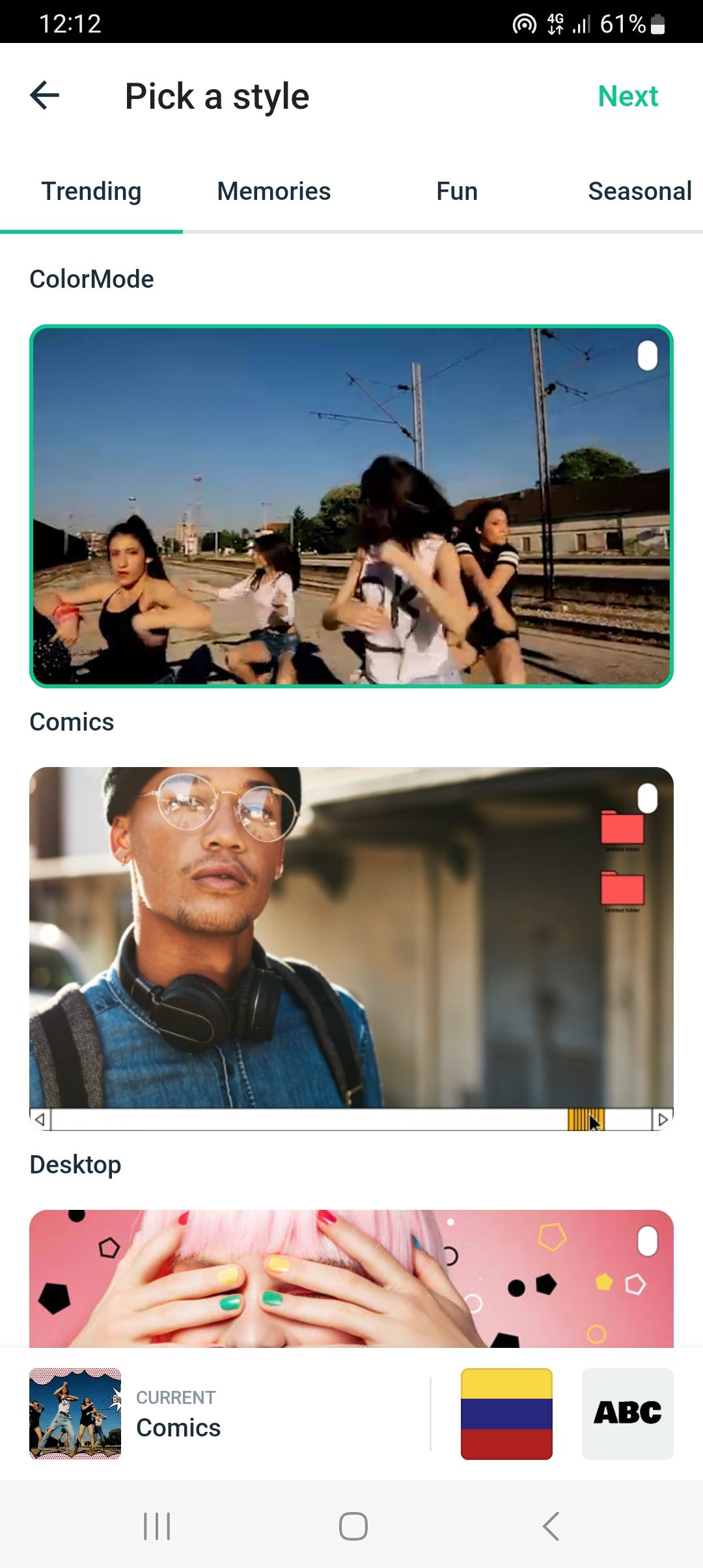Tap the system home button
This screenshot has height=1568, width=703.
click(353, 1526)
